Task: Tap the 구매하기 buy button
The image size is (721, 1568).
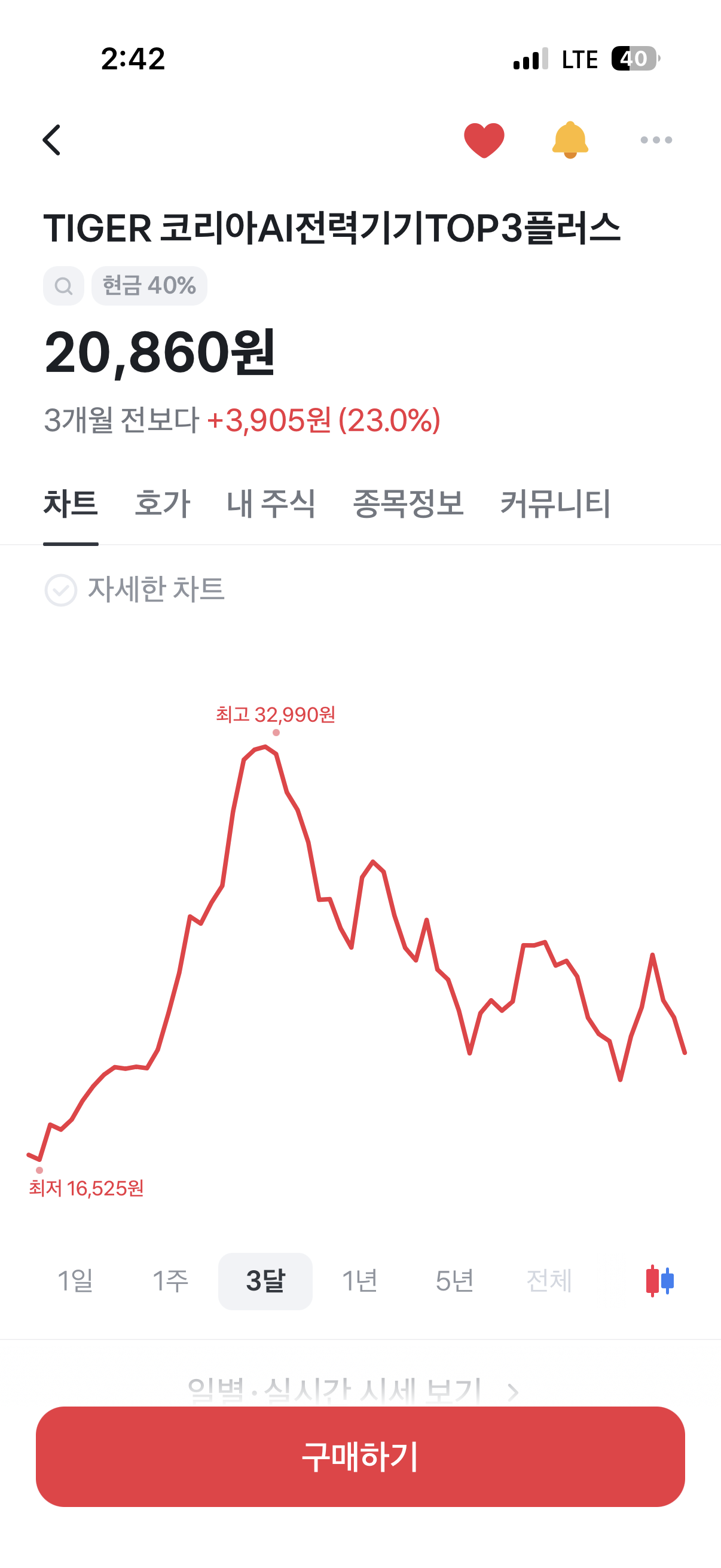Action: 360,1457
